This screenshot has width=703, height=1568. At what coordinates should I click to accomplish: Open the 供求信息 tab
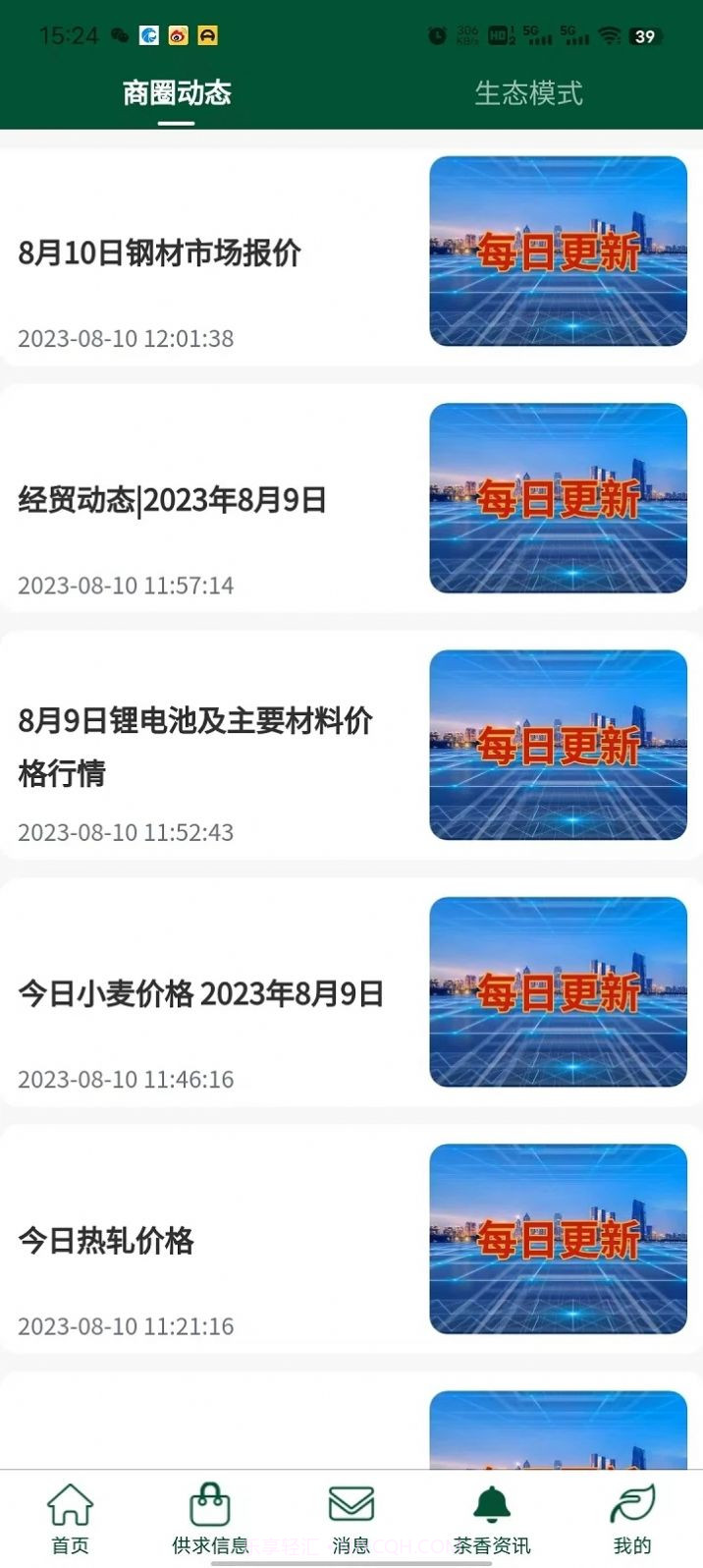click(210, 1518)
